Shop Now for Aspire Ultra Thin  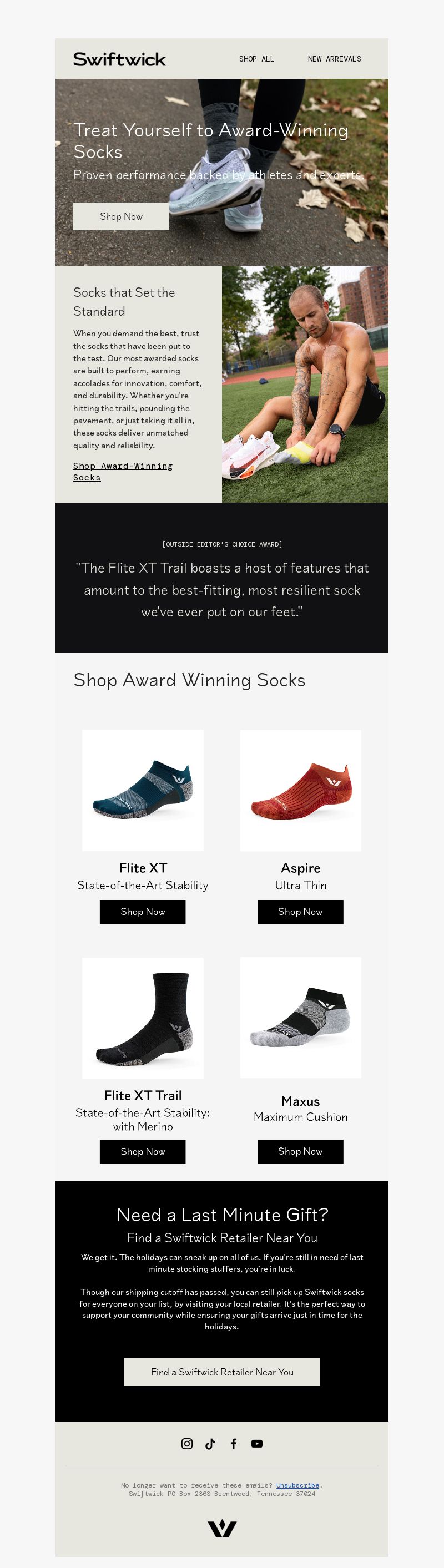click(300, 911)
